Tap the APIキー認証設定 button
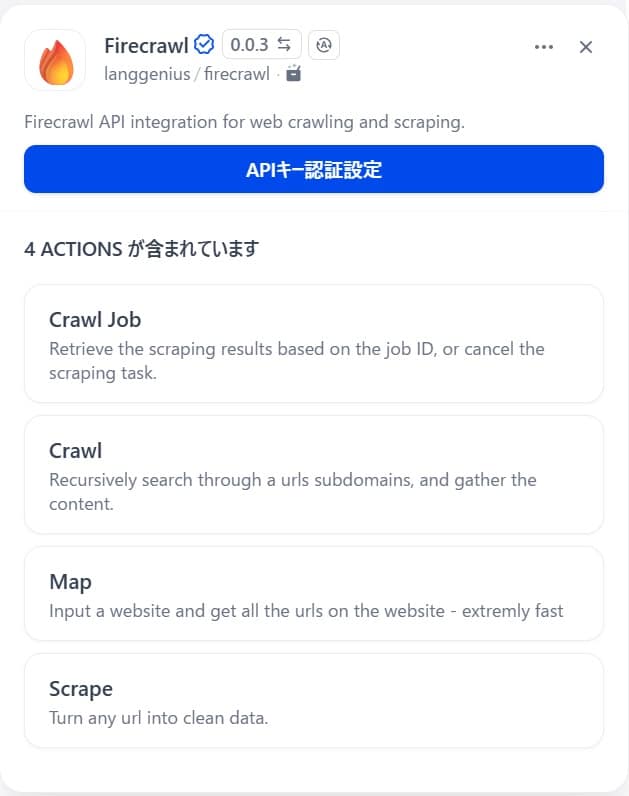 (314, 169)
